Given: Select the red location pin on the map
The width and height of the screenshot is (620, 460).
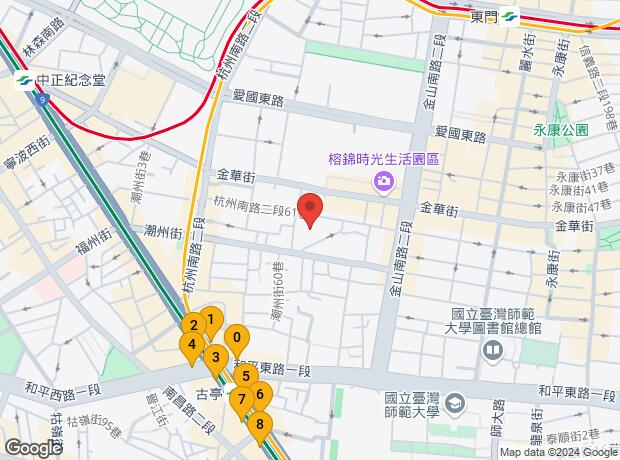Looking at the screenshot, I should 311,208.
